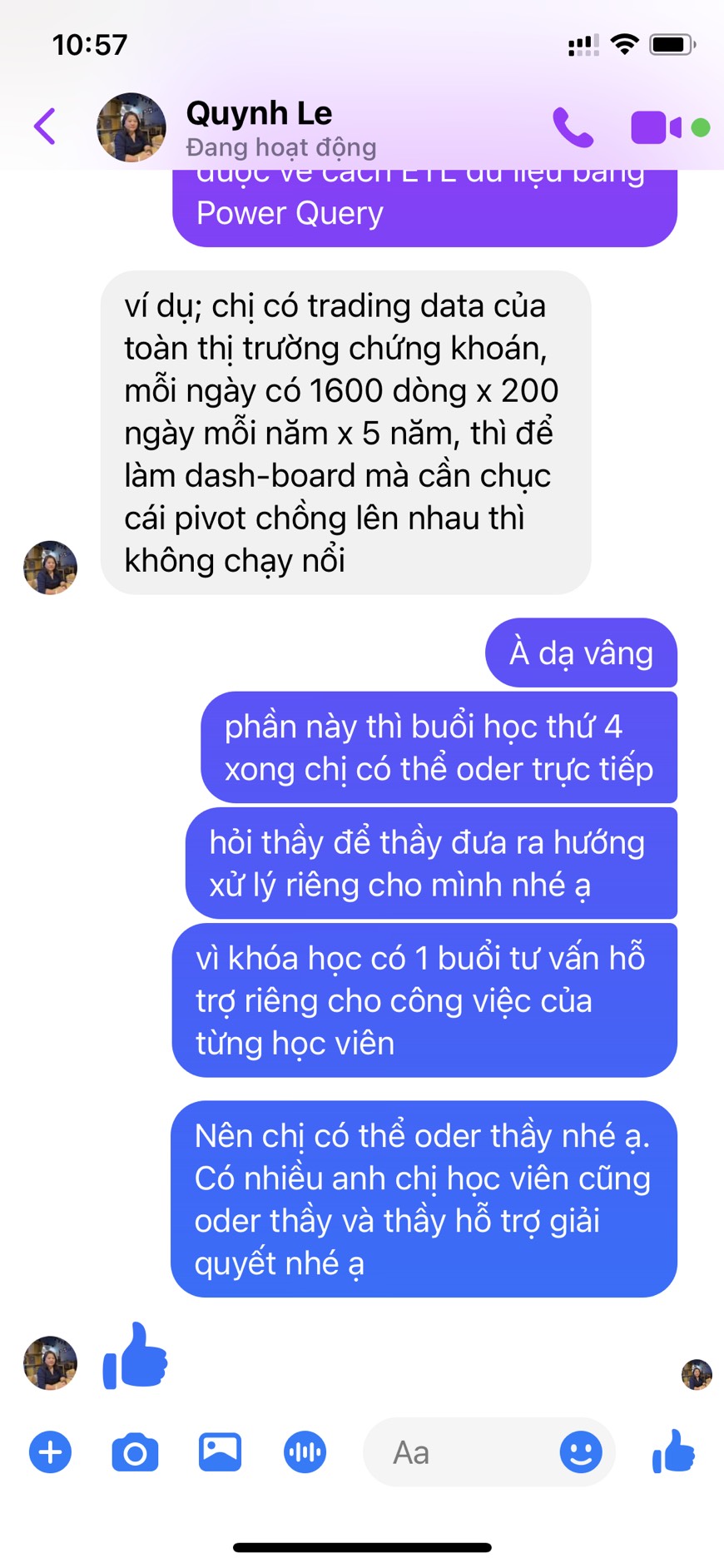Start a video call with Quynh Le

(x=656, y=127)
